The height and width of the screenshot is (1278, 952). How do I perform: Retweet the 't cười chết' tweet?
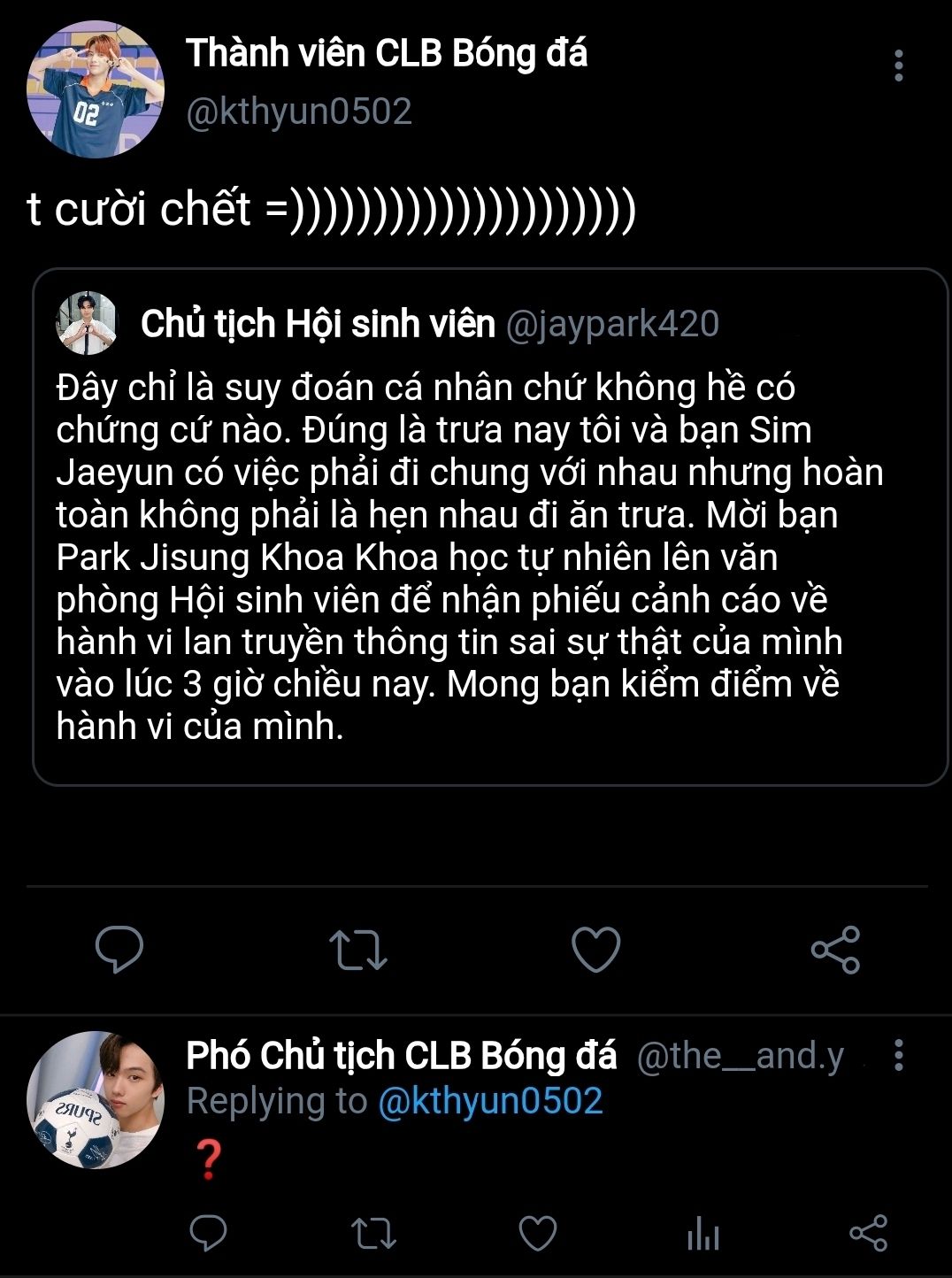tap(357, 950)
